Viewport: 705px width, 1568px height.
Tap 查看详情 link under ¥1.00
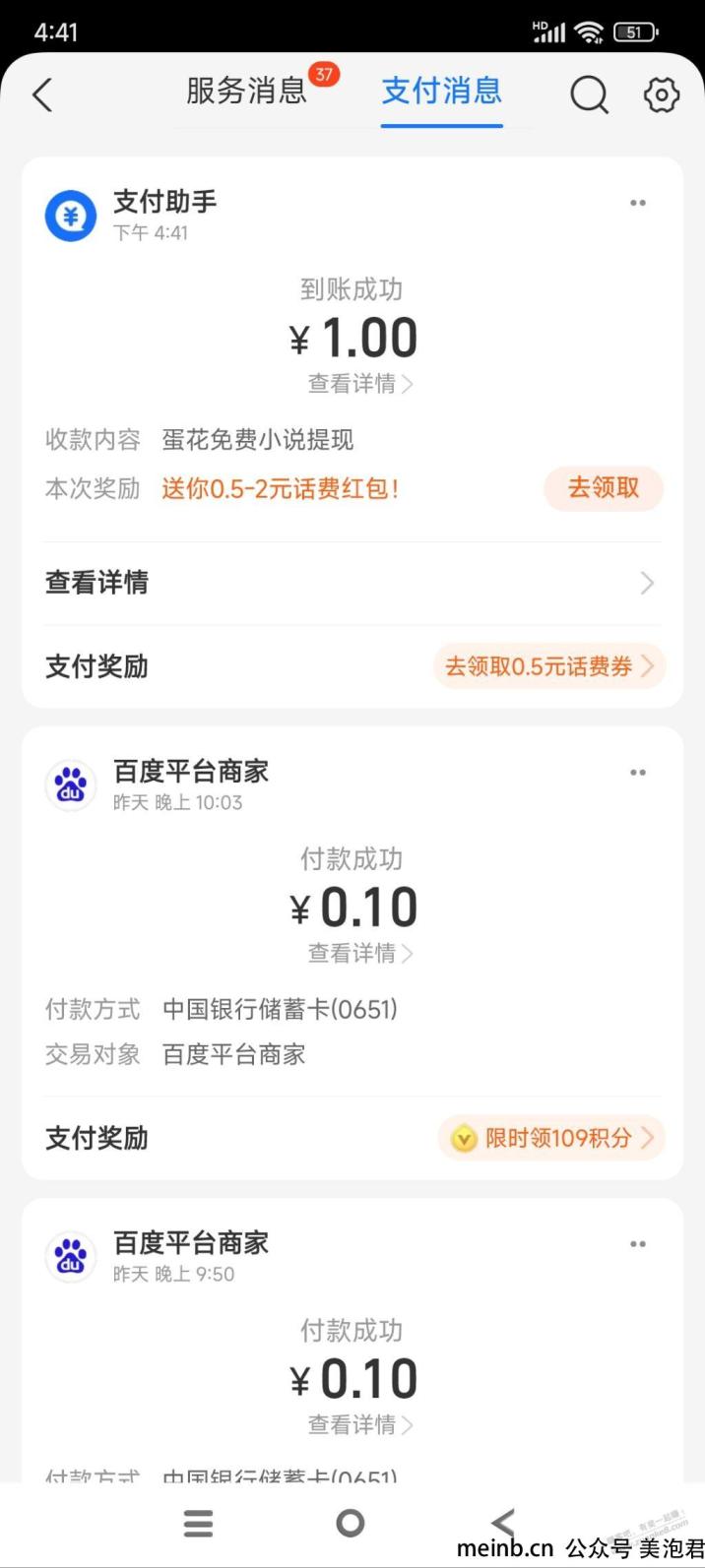(x=360, y=383)
